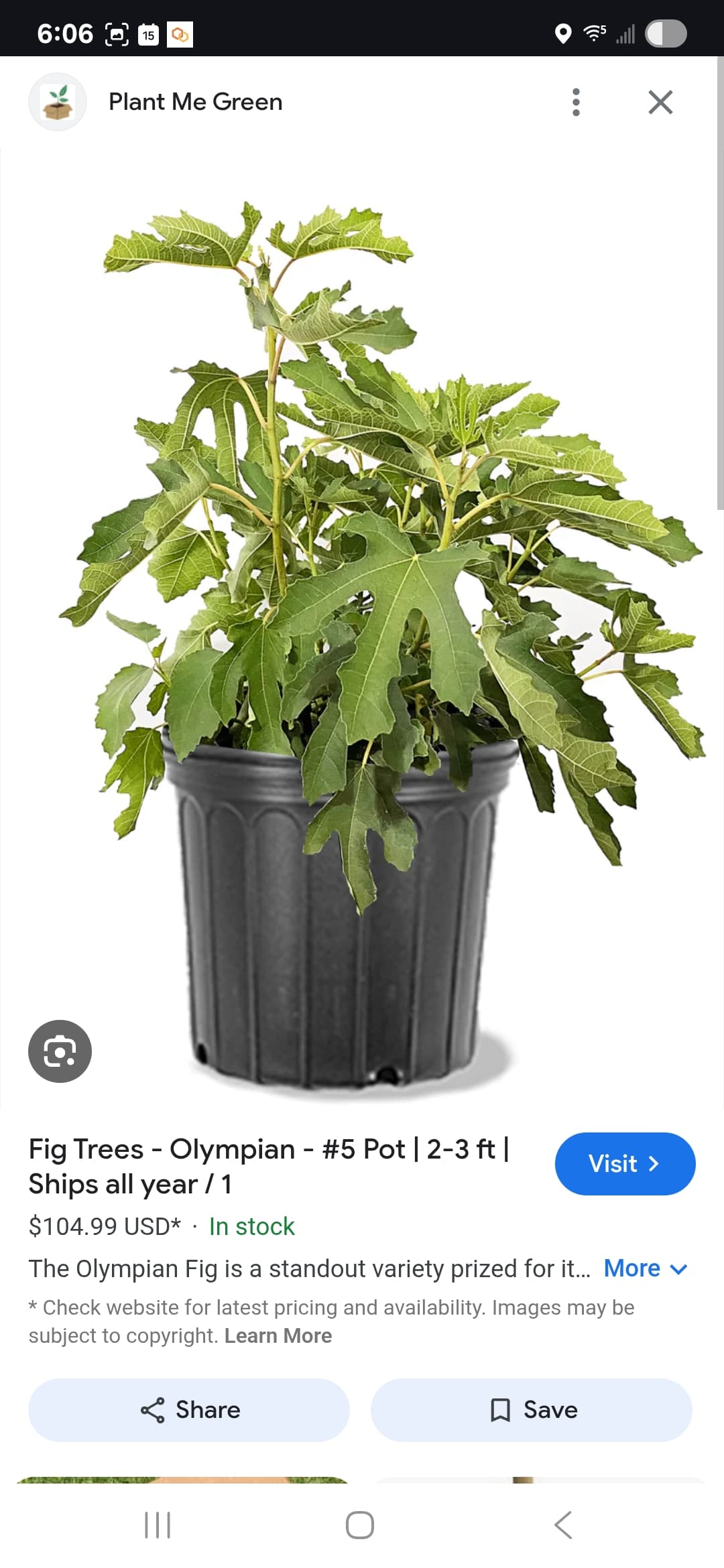Share this fig tree listing
The width and height of the screenshot is (724, 1568).
pyautogui.click(x=189, y=1410)
